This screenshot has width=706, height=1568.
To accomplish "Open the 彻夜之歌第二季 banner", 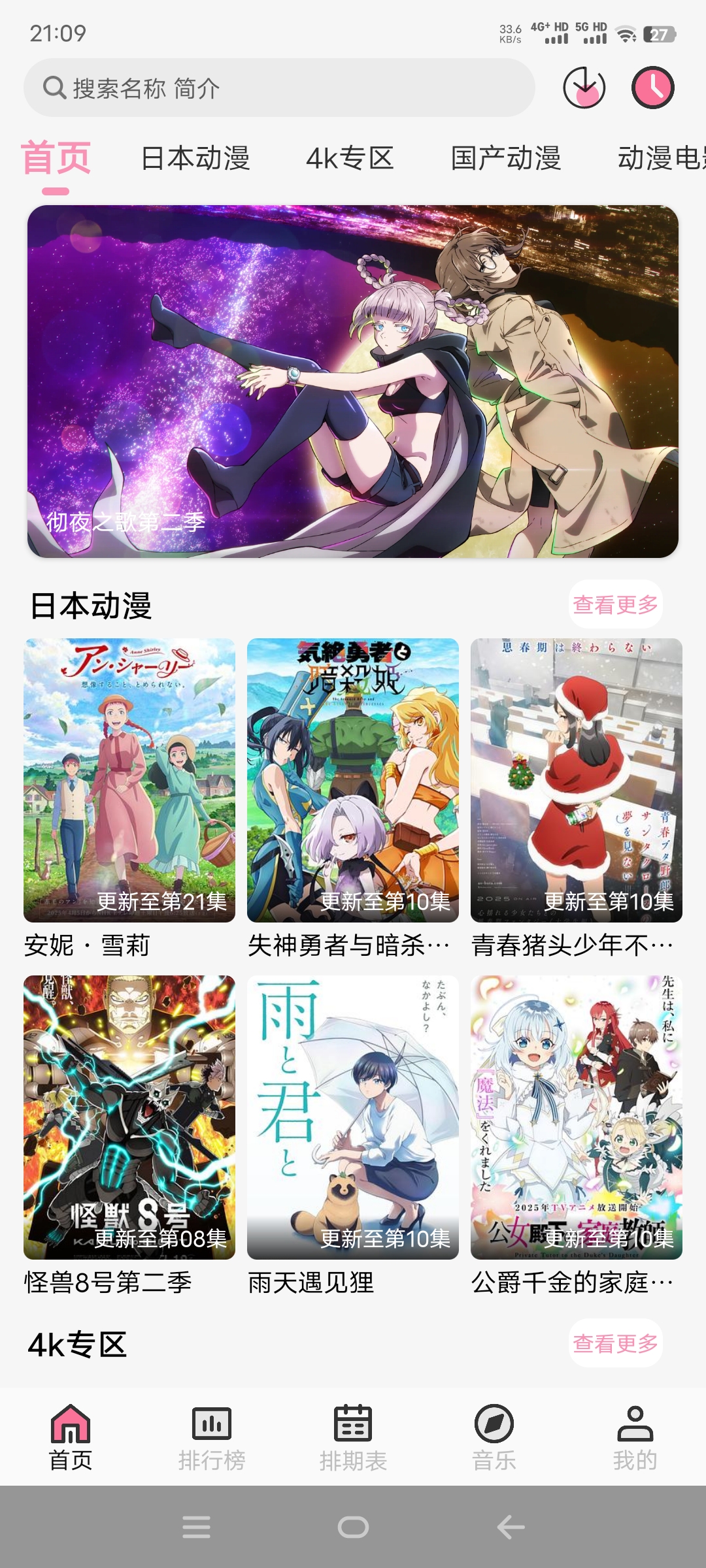I will click(x=353, y=379).
